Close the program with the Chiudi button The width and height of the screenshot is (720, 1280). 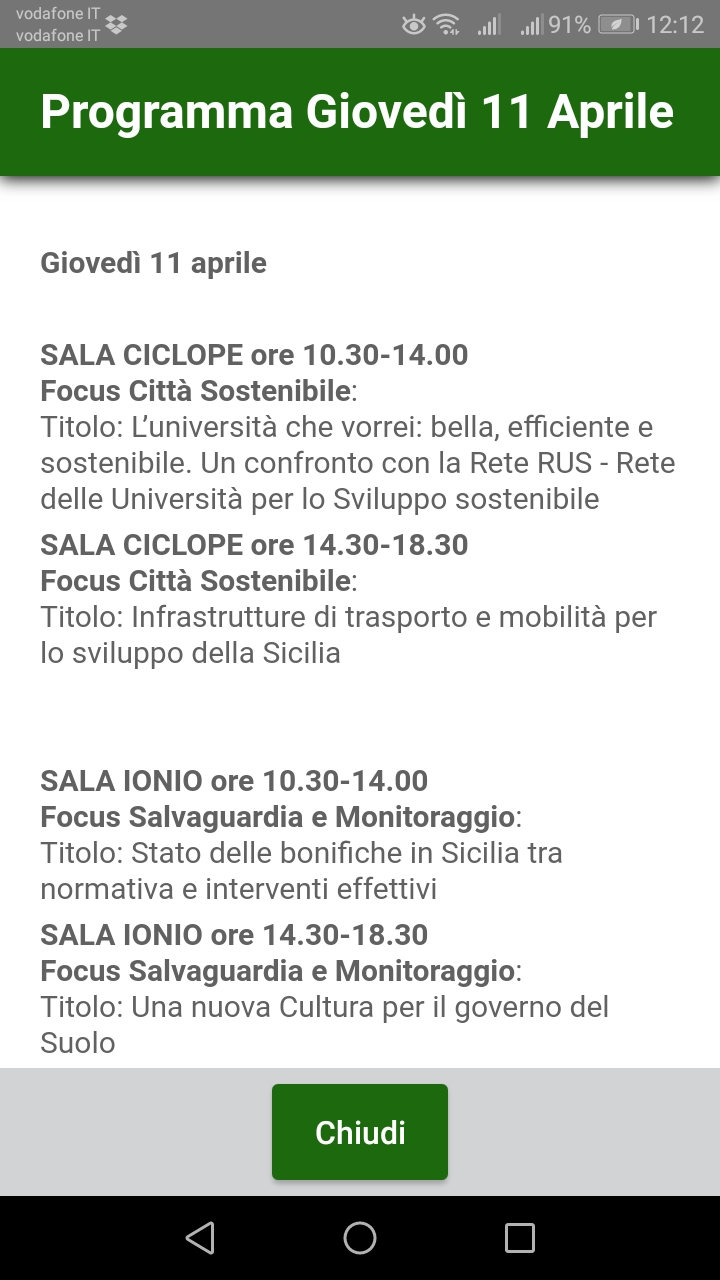point(360,1132)
